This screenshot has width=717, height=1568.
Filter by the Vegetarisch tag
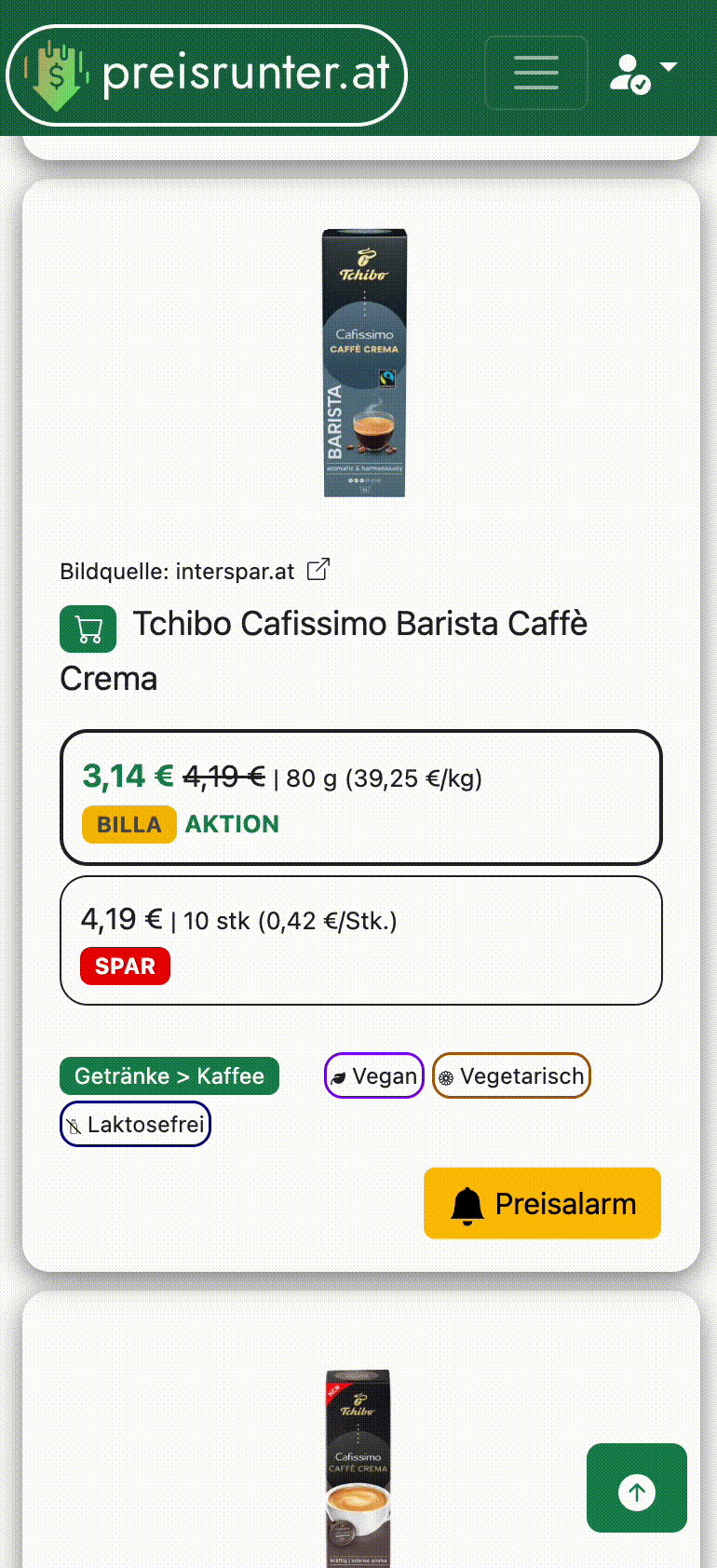pos(511,1075)
